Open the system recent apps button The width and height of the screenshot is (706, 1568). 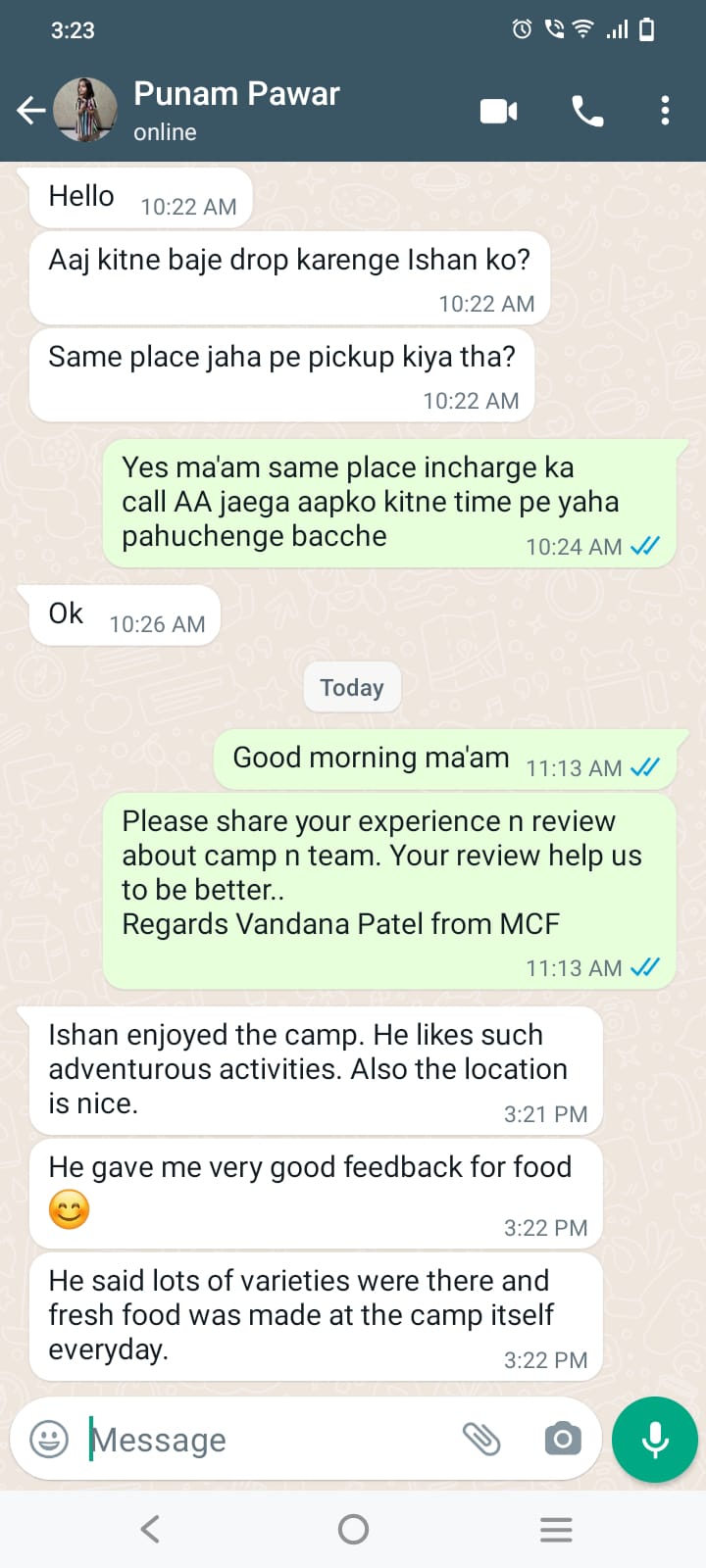coord(556,1529)
